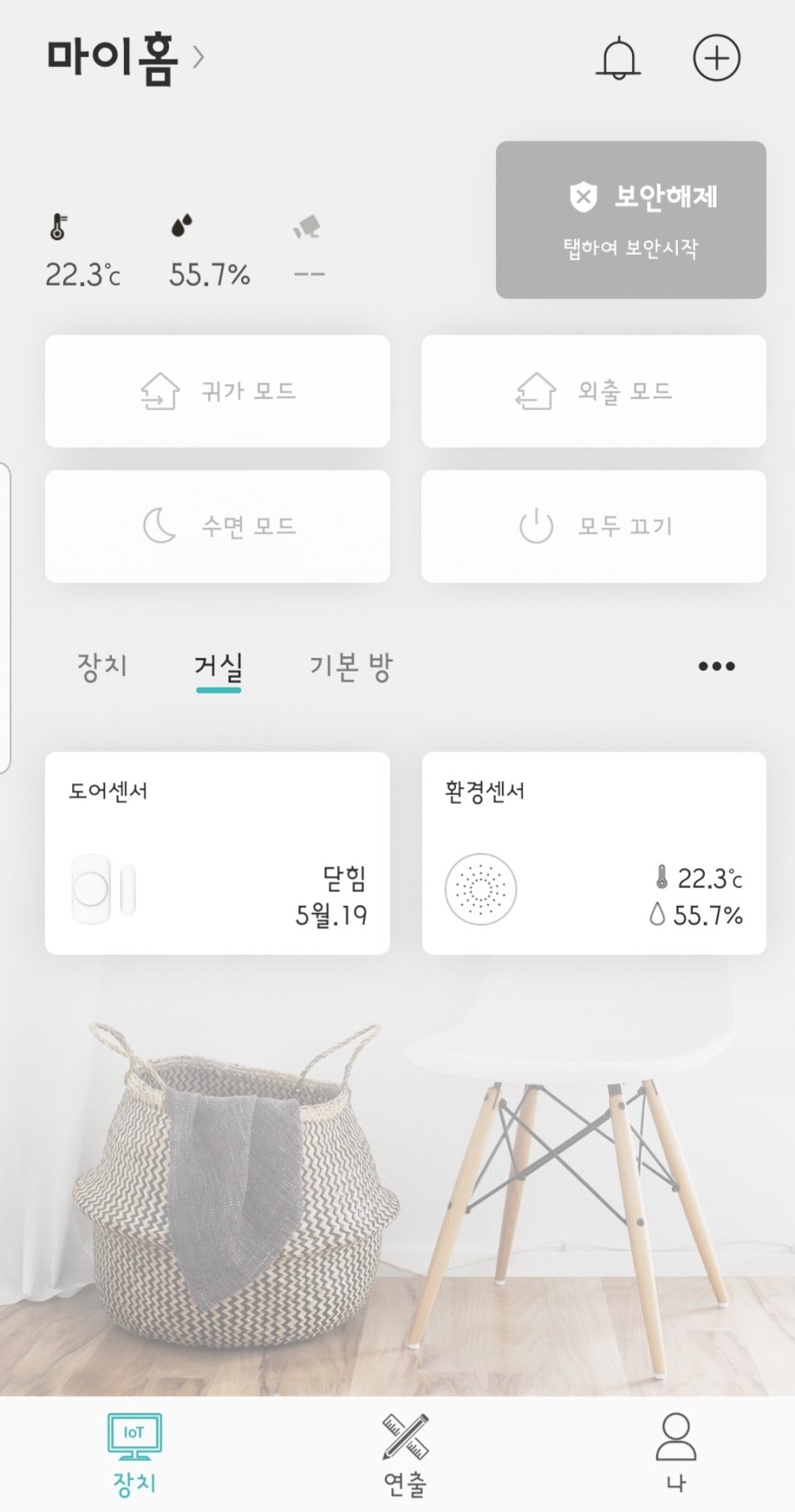The height and width of the screenshot is (1512, 795).
Task: Open the 도어센서 device card
Action: coord(217,853)
